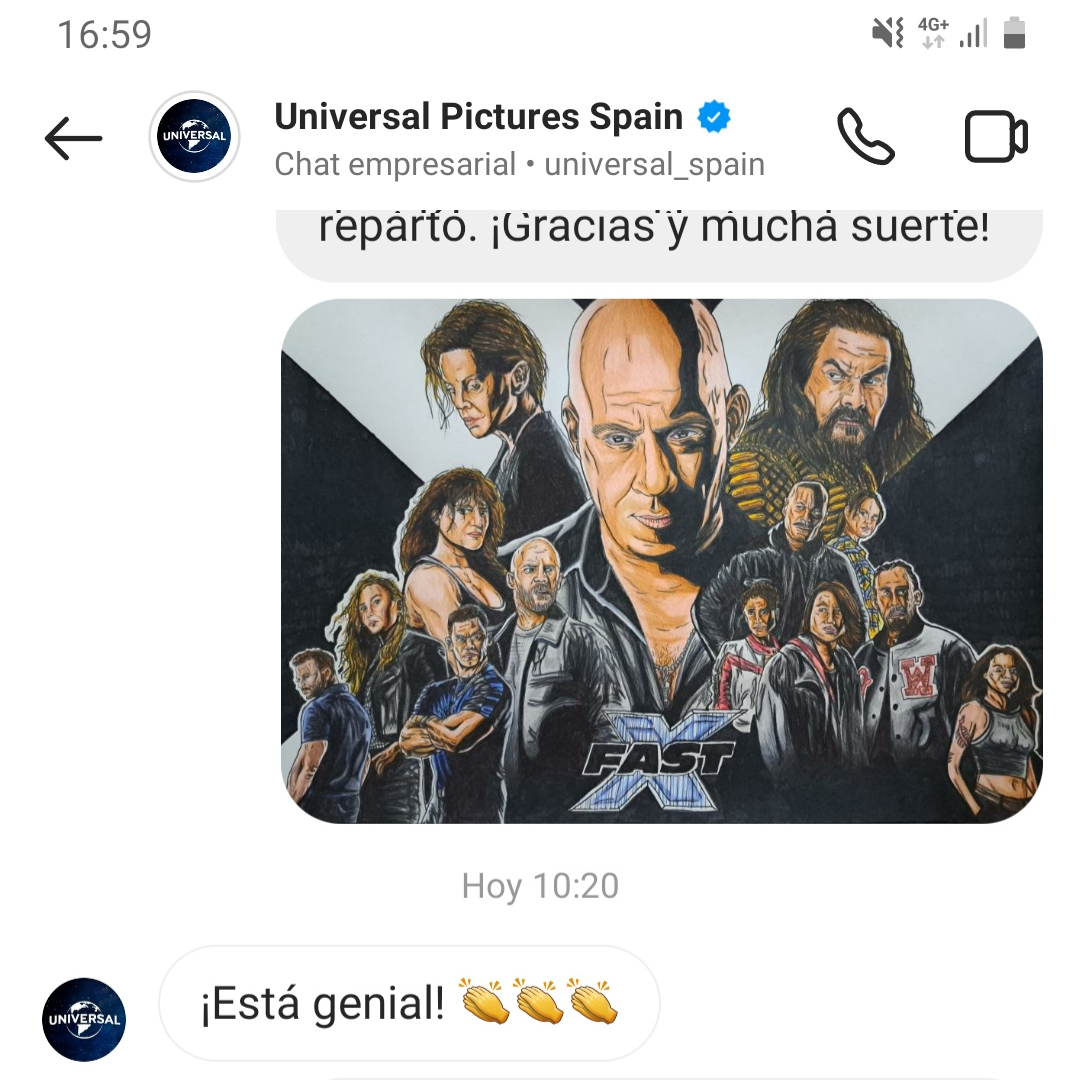Start a video call with Universal Pictures Spain
The width and height of the screenshot is (1080, 1080).
click(996, 137)
